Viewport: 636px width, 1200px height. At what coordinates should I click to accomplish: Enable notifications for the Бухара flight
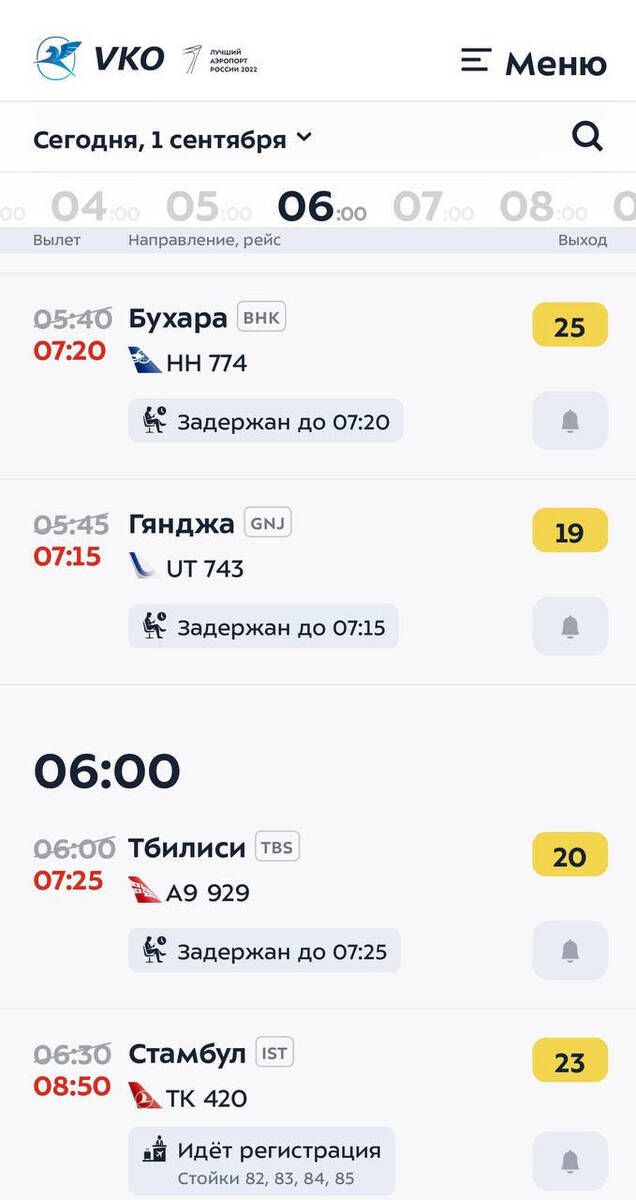click(x=570, y=421)
